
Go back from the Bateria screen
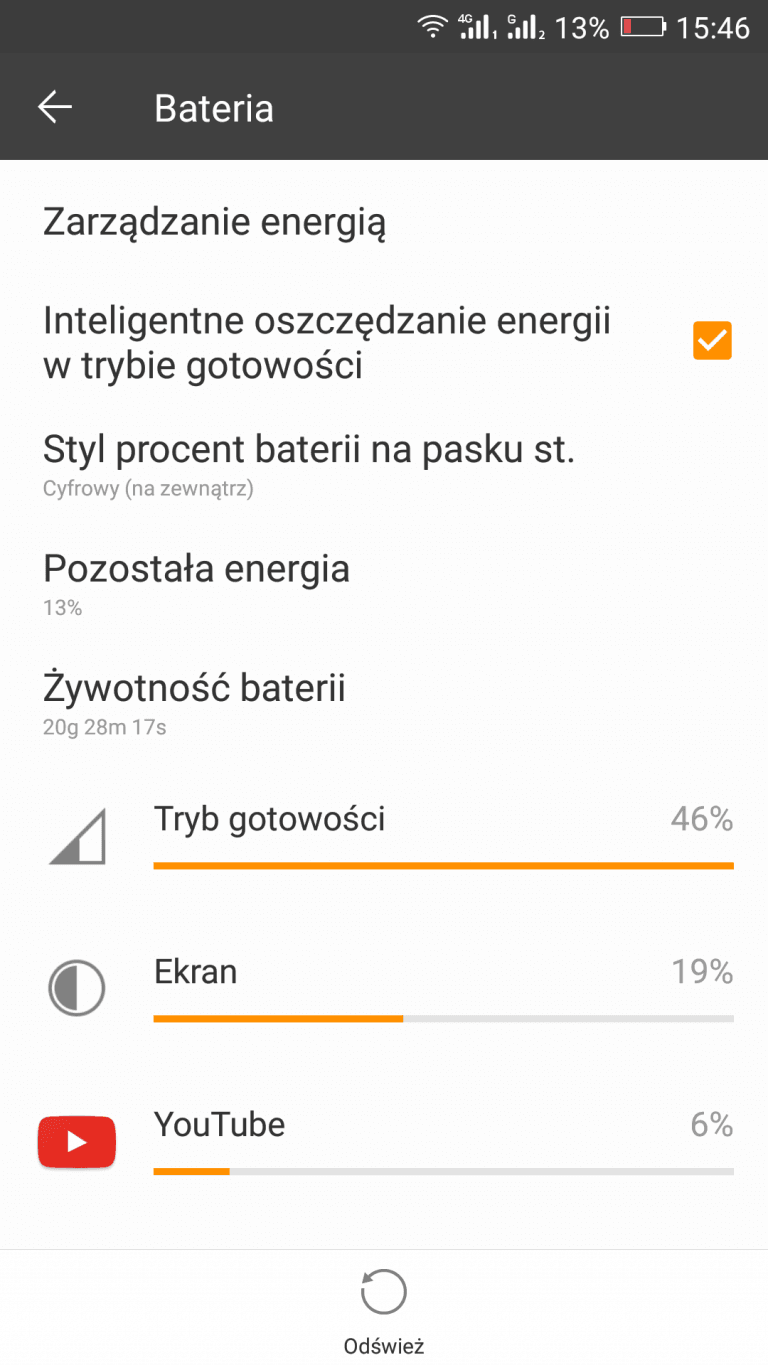(55, 108)
